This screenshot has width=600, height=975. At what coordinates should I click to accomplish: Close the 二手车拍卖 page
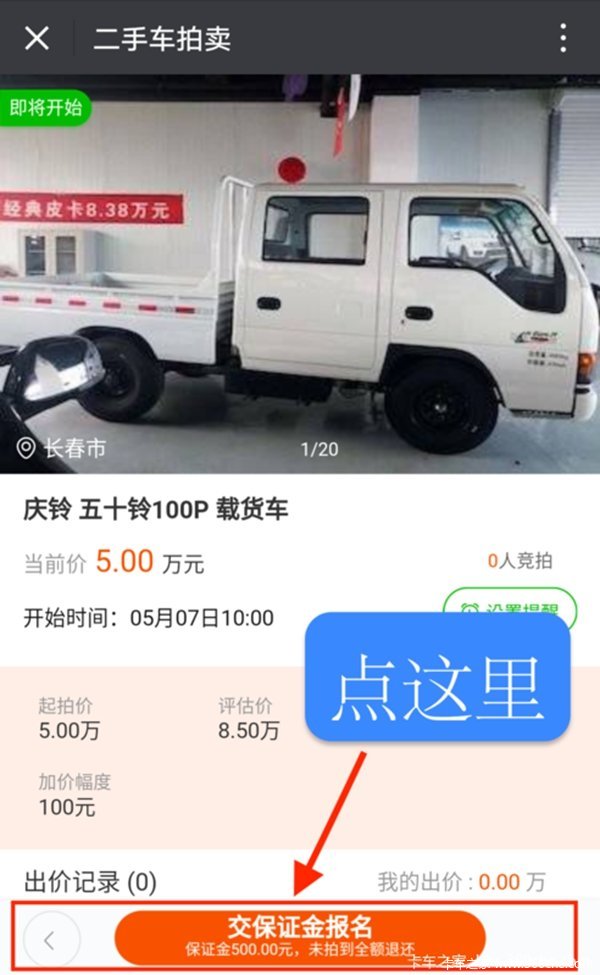point(37,39)
